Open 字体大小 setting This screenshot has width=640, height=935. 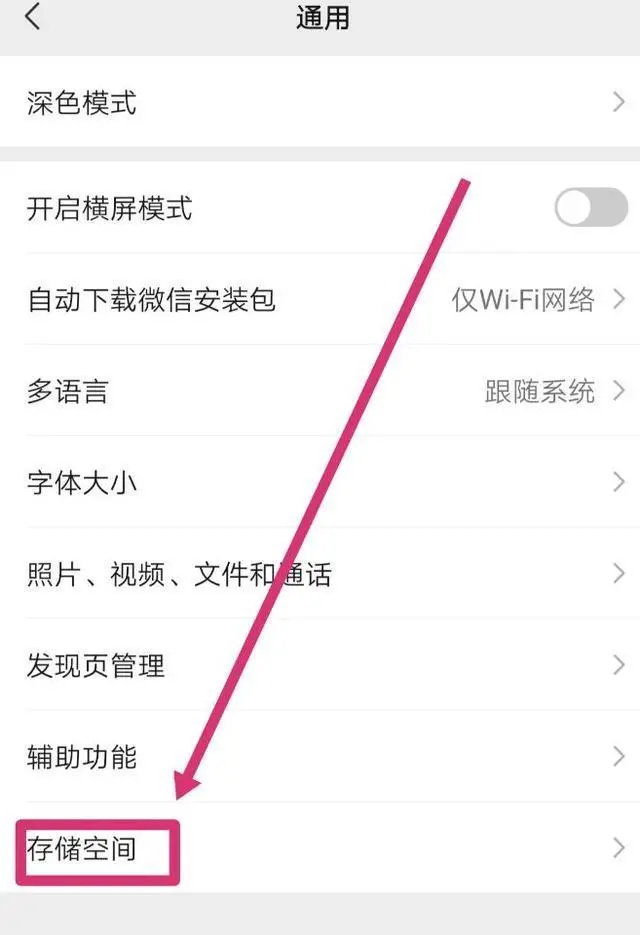[320, 483]
